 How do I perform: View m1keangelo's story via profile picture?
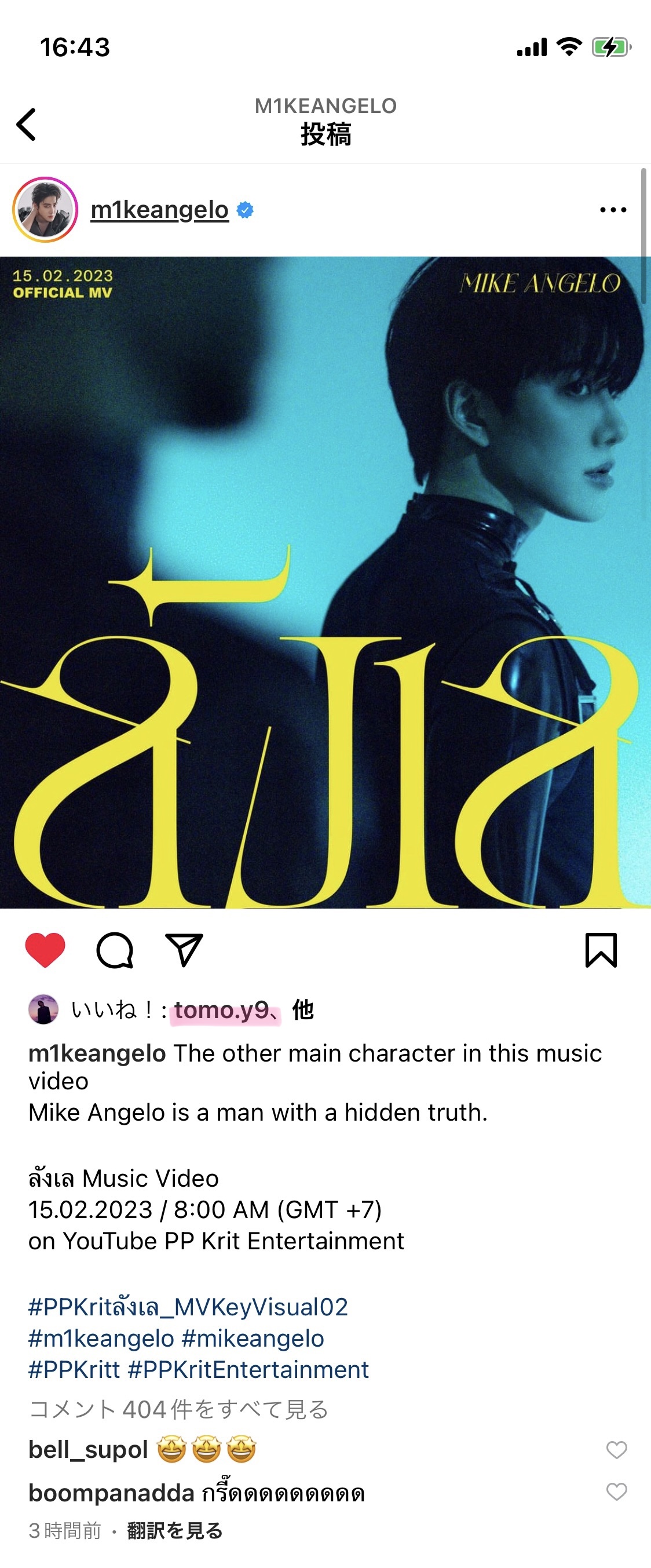45,210
